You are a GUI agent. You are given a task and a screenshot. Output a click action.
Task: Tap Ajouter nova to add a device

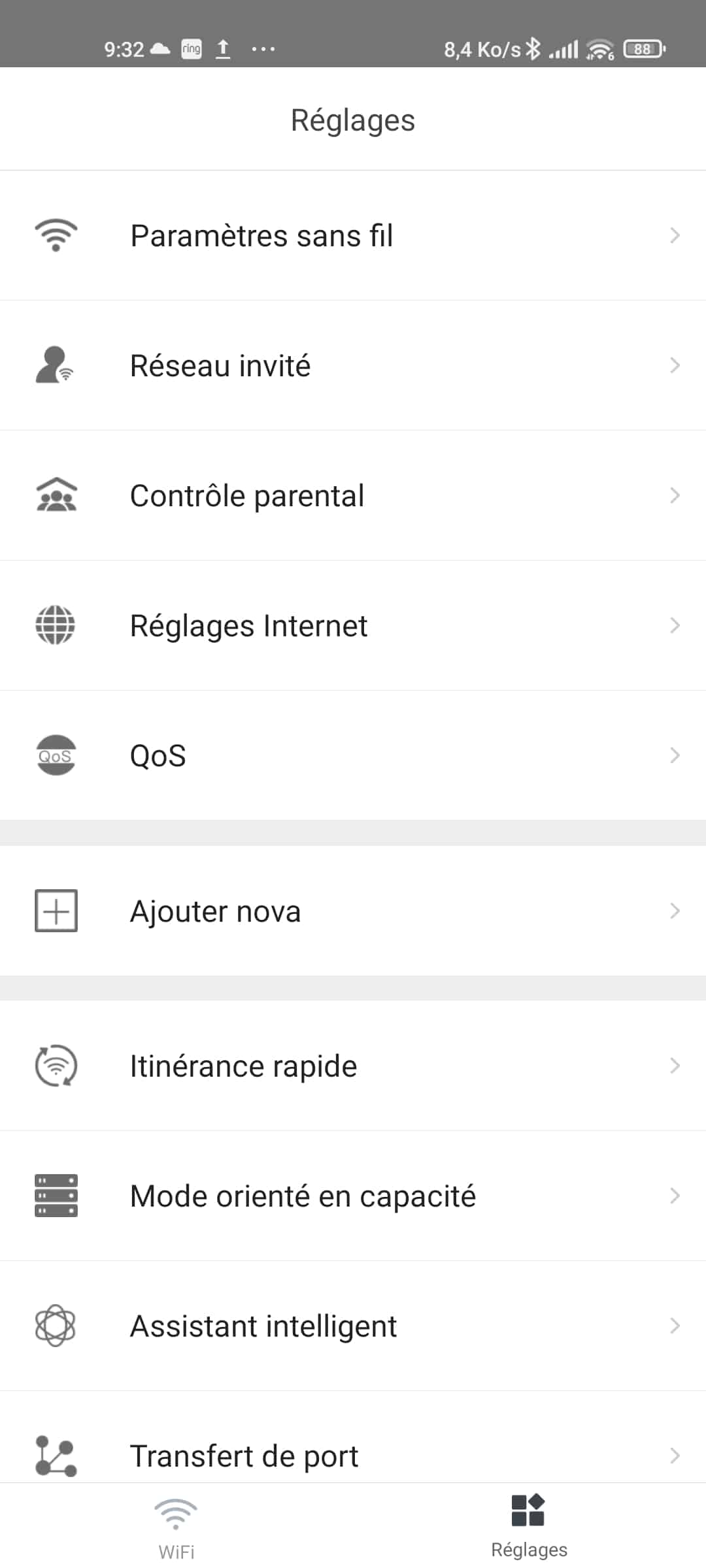pyautogui.click(x=353, y=911)
